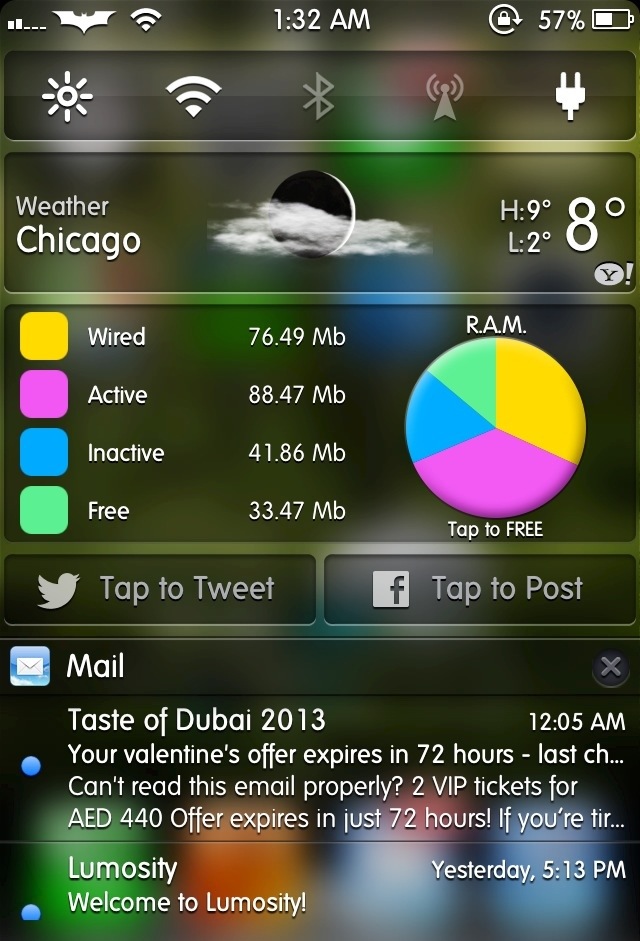Viewport: 640px width, 941px height.
Task: Tap the R.A.M. pie chart to free memory
Action: [495, 427]
